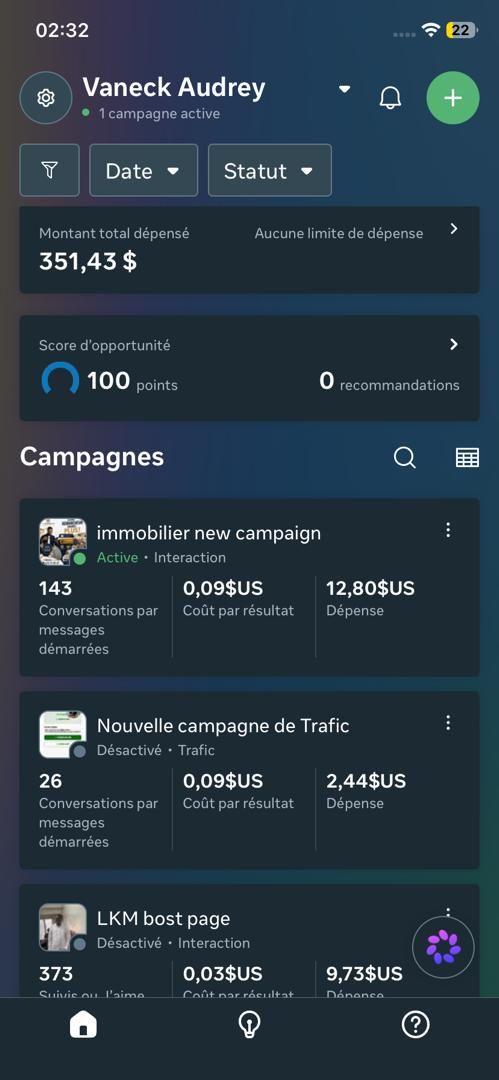499x1080 pixels.
Task: Open options menu for immobilier new campaign
Action: pyautogui.click(x=448, y=530)
